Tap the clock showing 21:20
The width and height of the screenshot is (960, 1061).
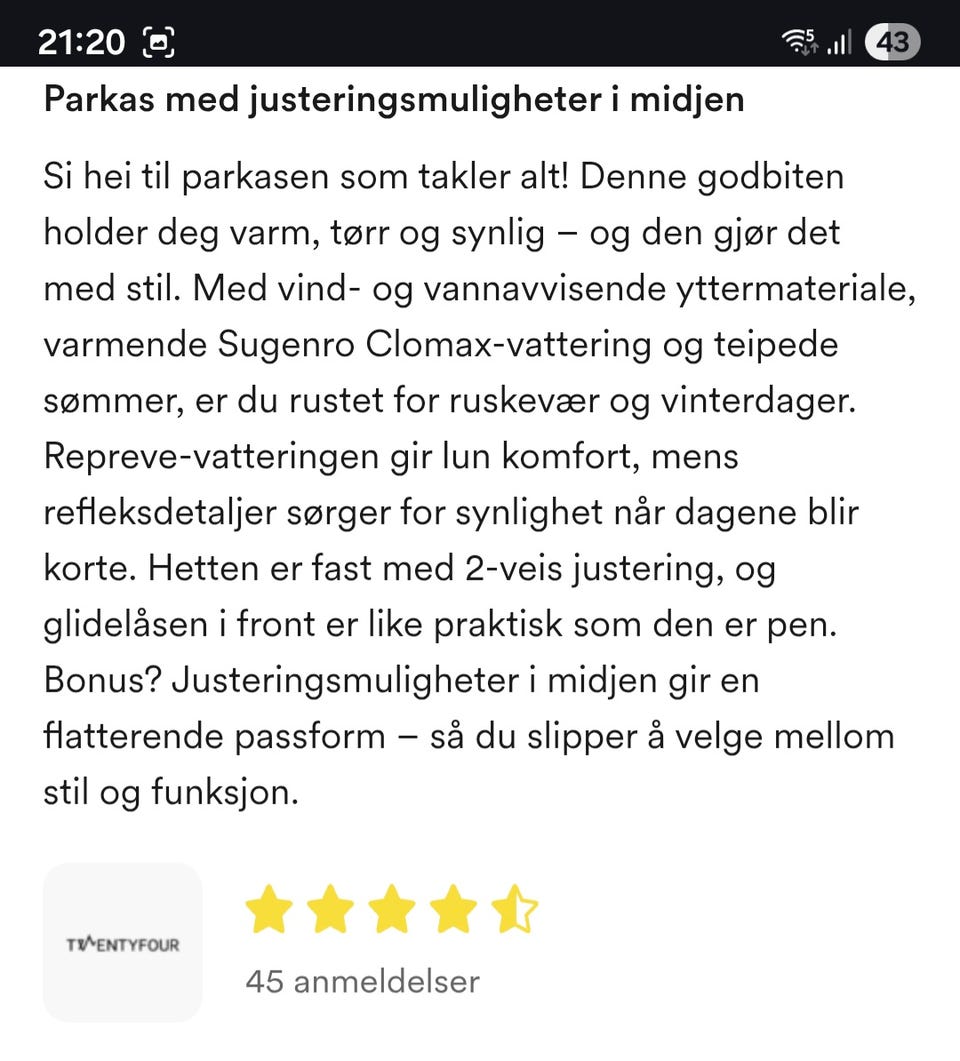pos(85,42)
